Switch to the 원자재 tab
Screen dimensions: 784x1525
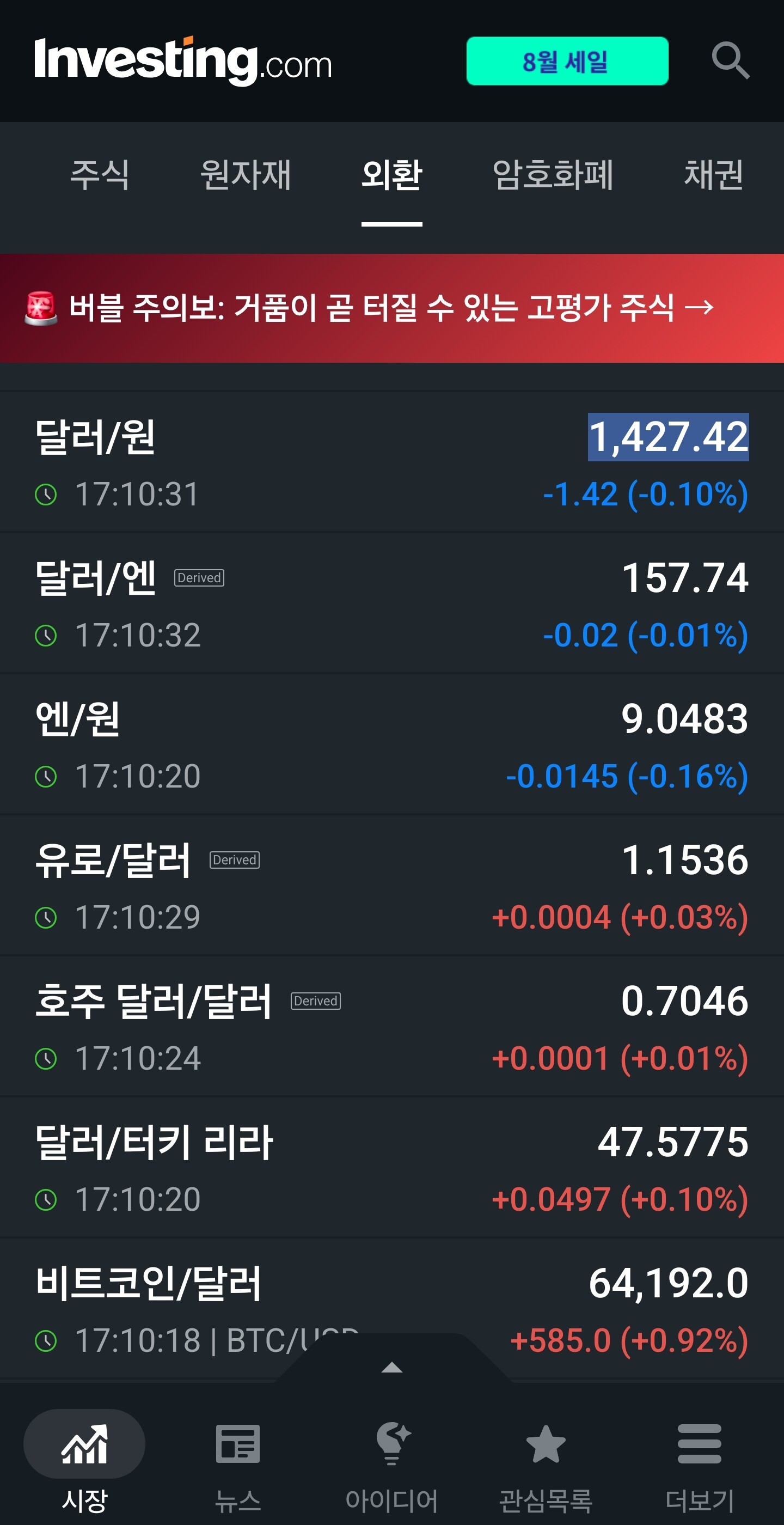pyautogui.click(x=246, y=175)
